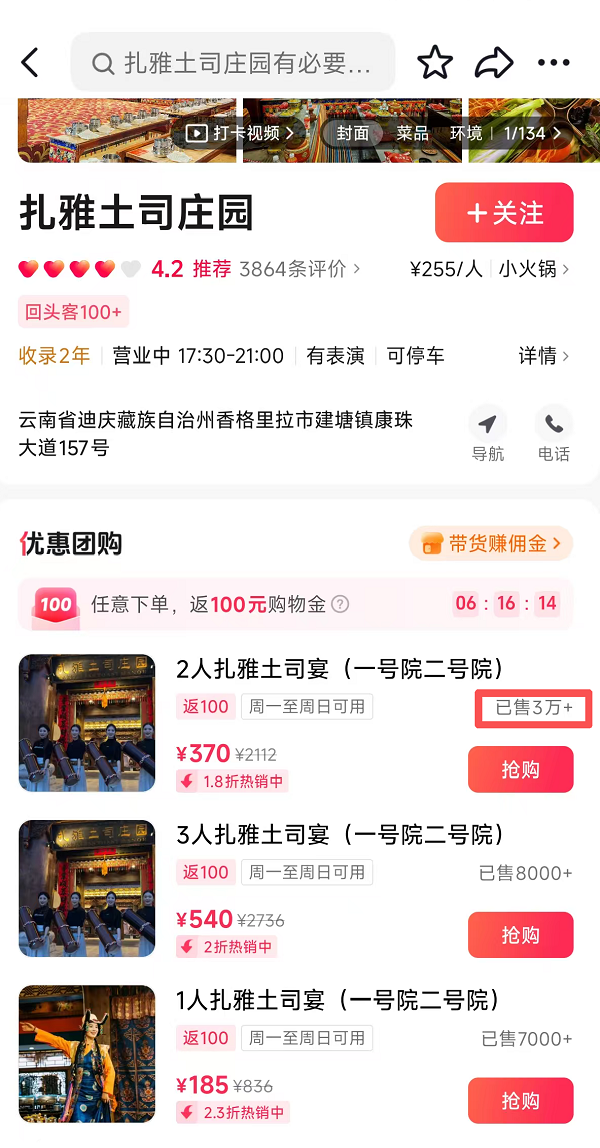
Task: Follow the shop with 关注 button
Action: (504, 213)
